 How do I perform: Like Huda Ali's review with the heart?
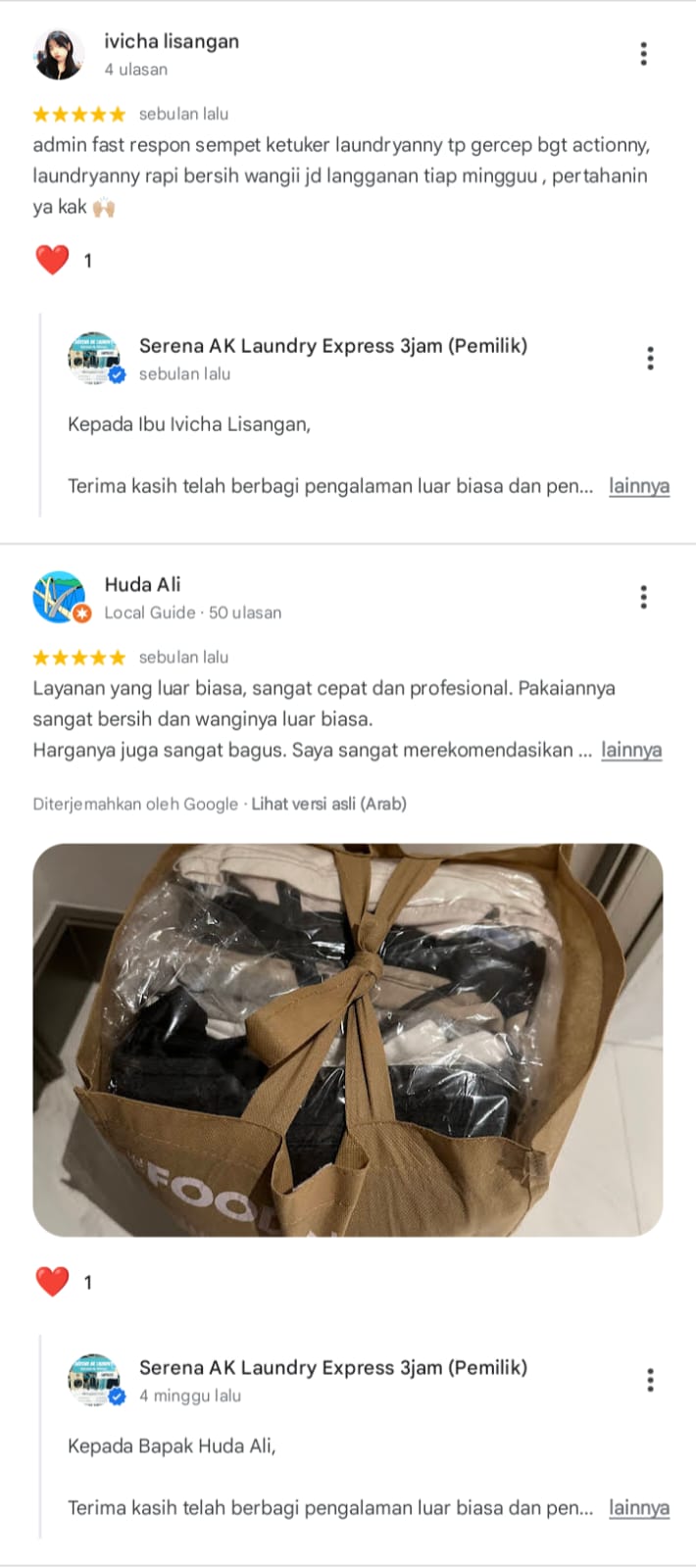(52, 1282)
